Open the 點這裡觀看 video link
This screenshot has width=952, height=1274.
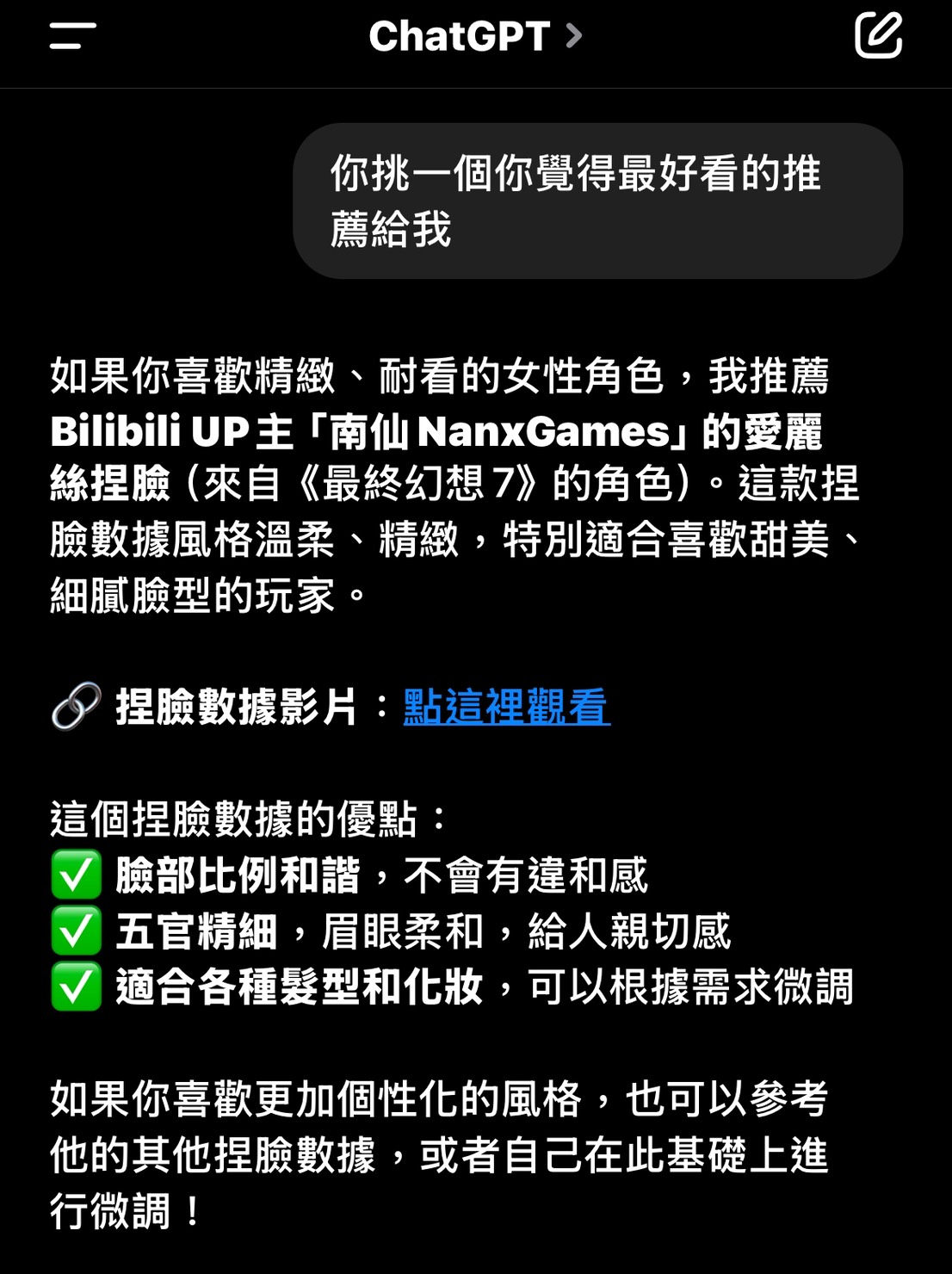pos(506,707)
